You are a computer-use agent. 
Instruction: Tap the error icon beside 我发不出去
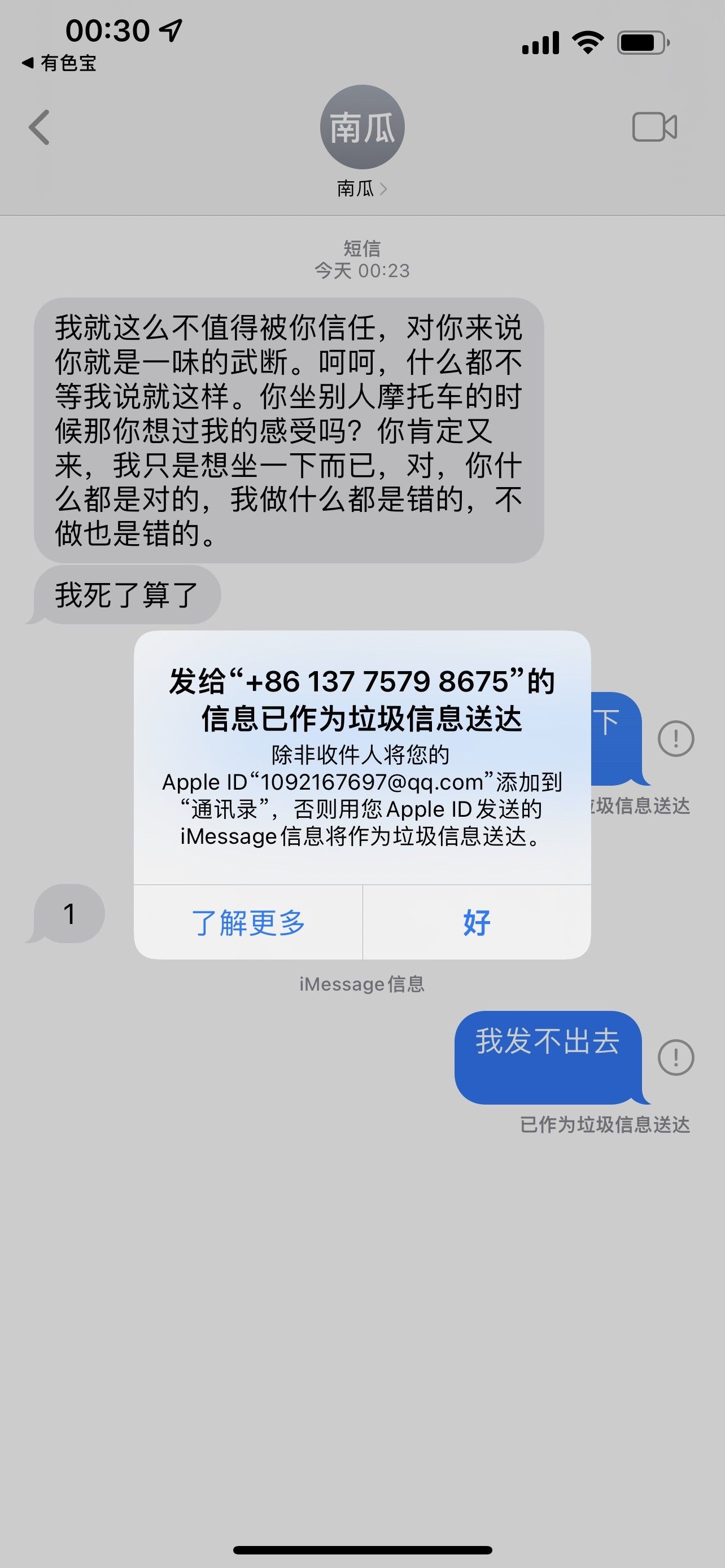[x=676, y=1057]
